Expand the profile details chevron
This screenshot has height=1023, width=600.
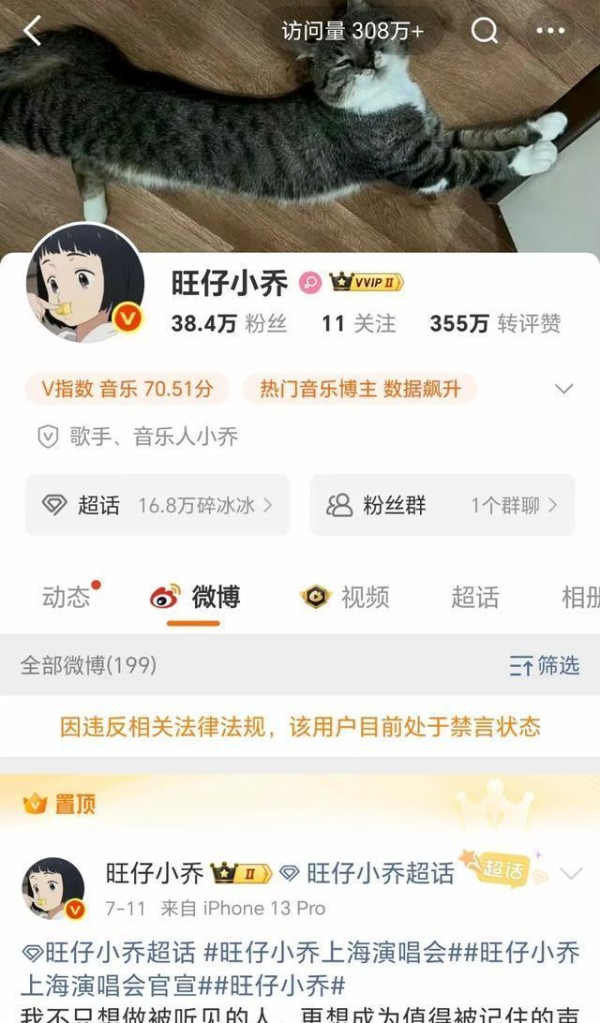[x=564, y=389]
